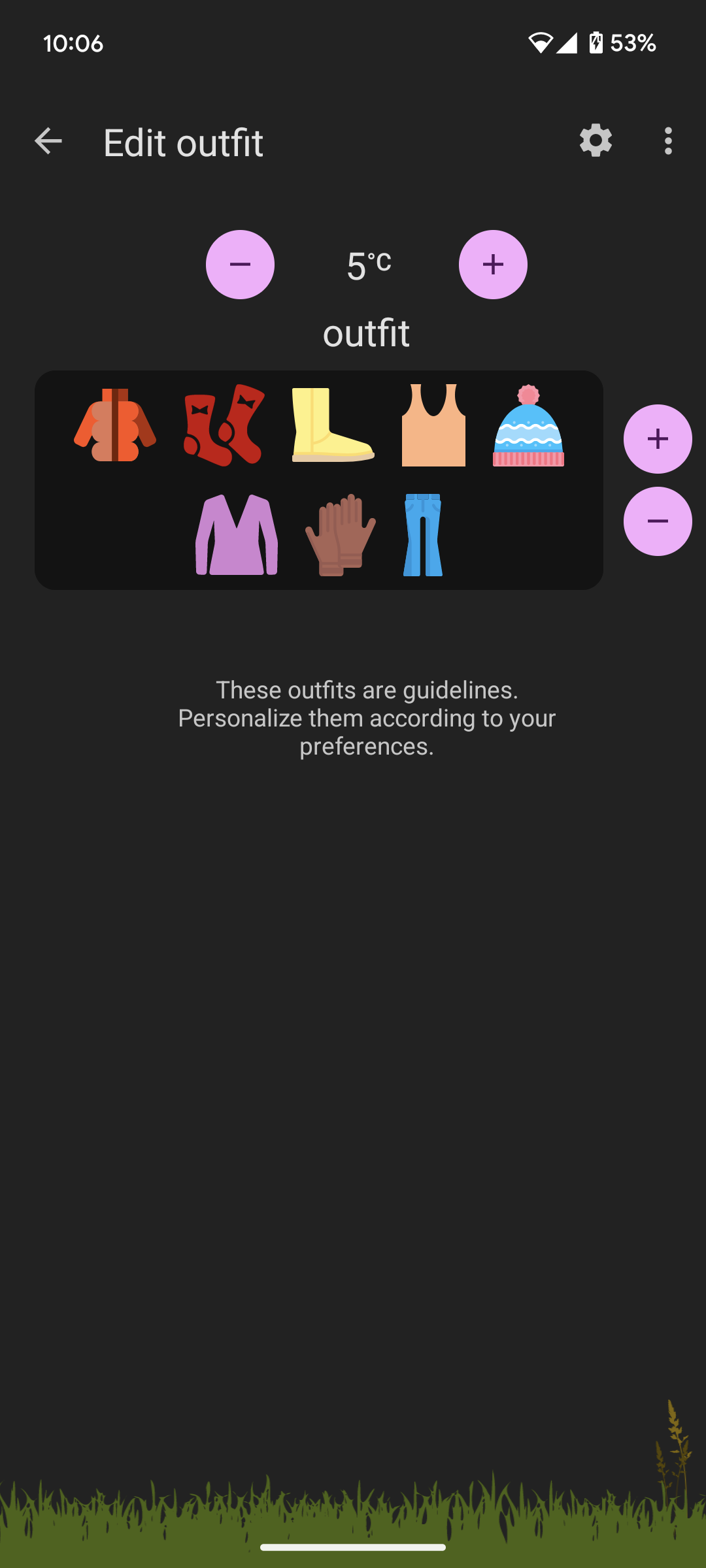This screenshot has width=706, height=1568.
Task: Select the red socks item
Action: (224, 425)
